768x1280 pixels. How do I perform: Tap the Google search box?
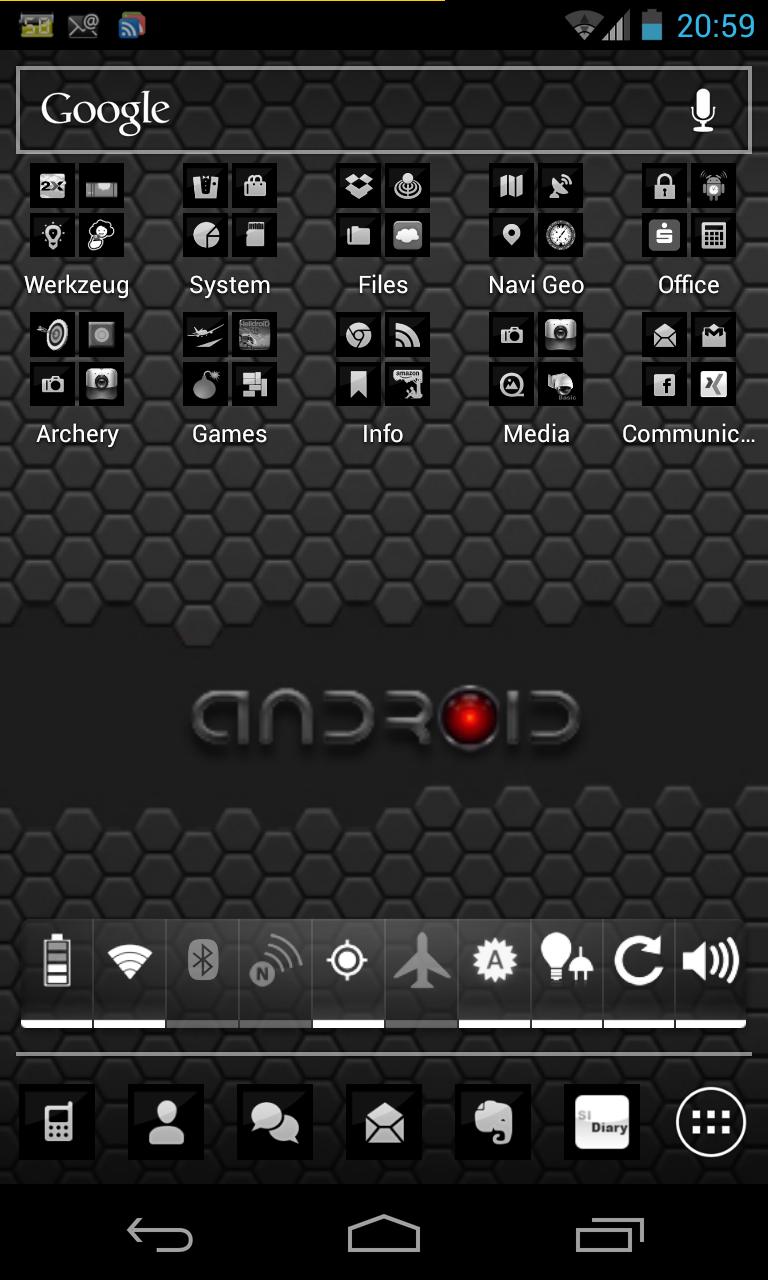point(384,110)
